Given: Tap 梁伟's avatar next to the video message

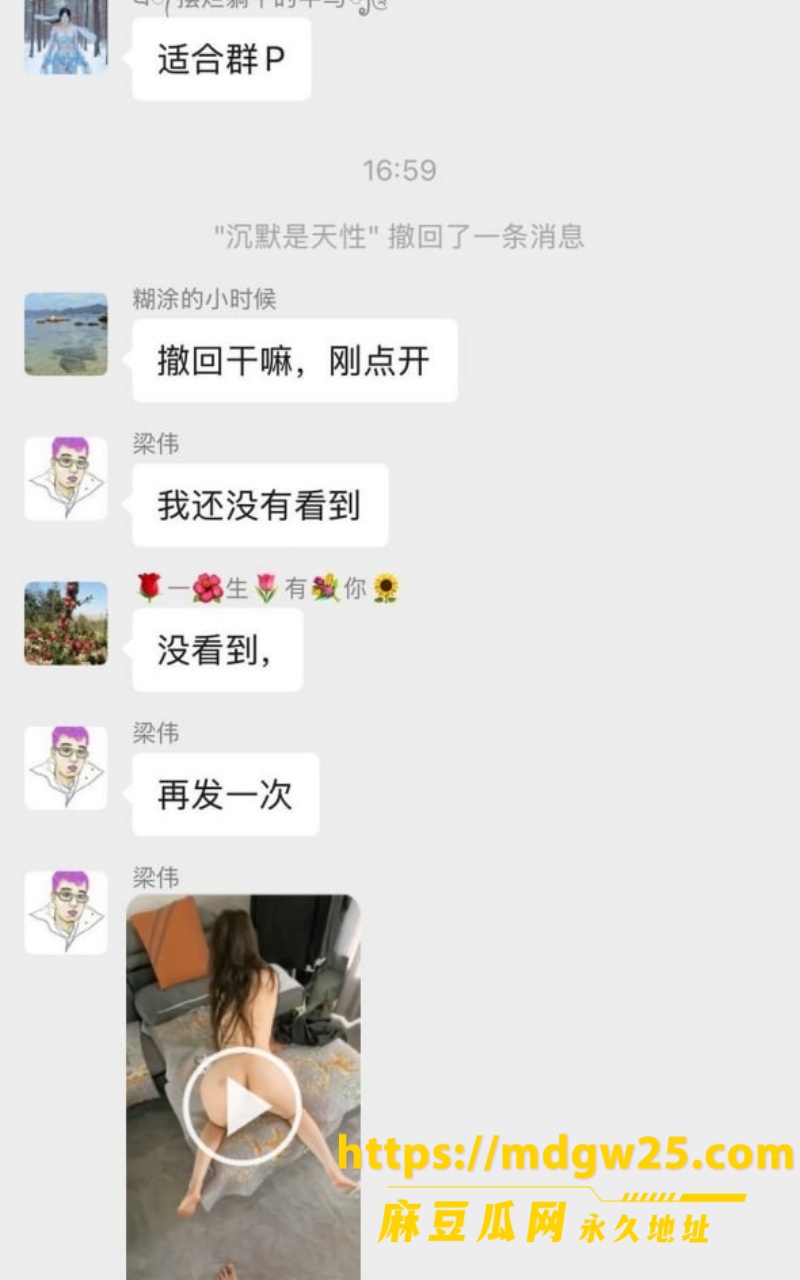Looking at the screenshot, I should (66, 912).
